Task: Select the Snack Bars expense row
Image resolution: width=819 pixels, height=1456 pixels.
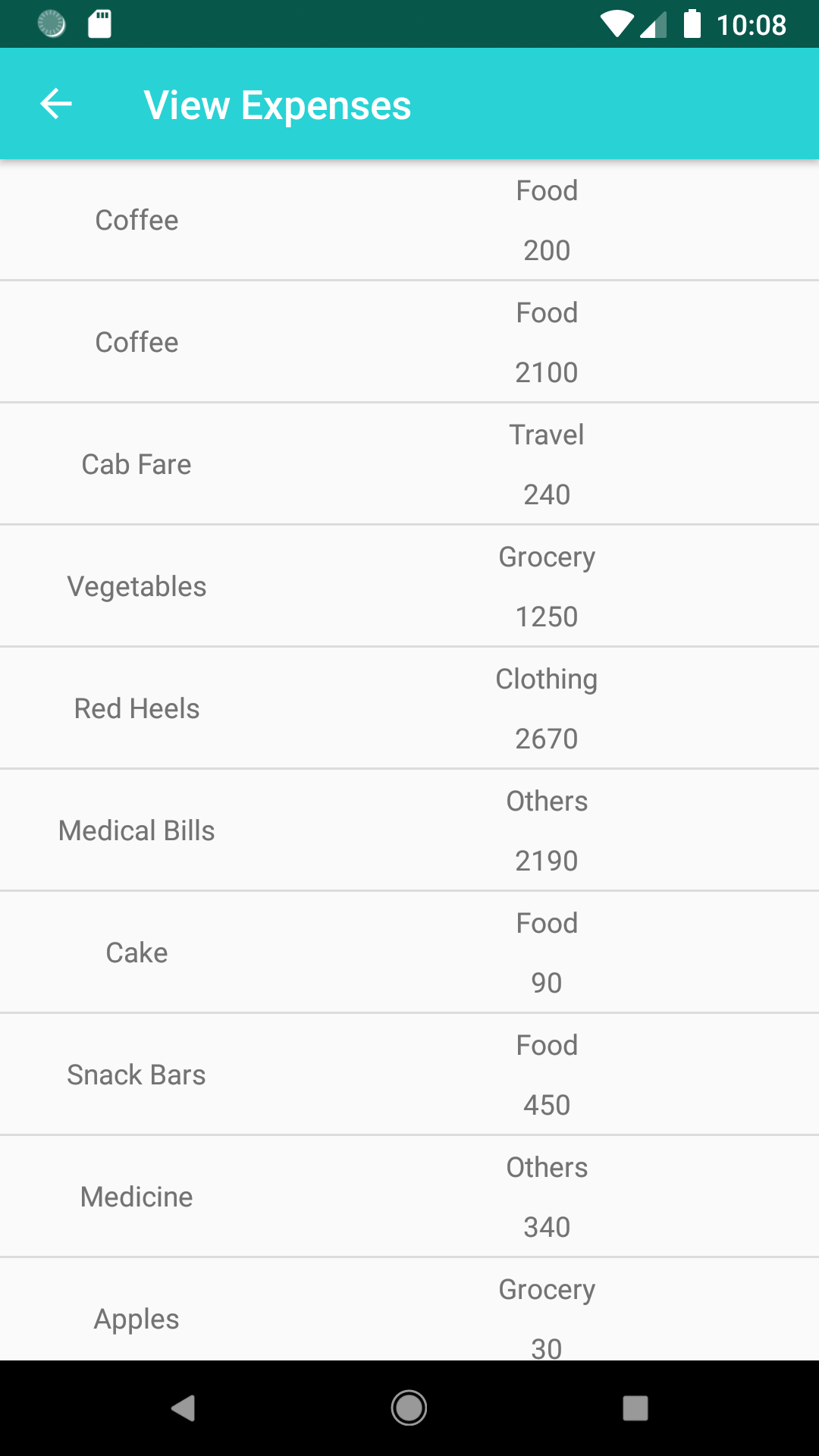Action: pyautogui.click(x=409, y=1074)
